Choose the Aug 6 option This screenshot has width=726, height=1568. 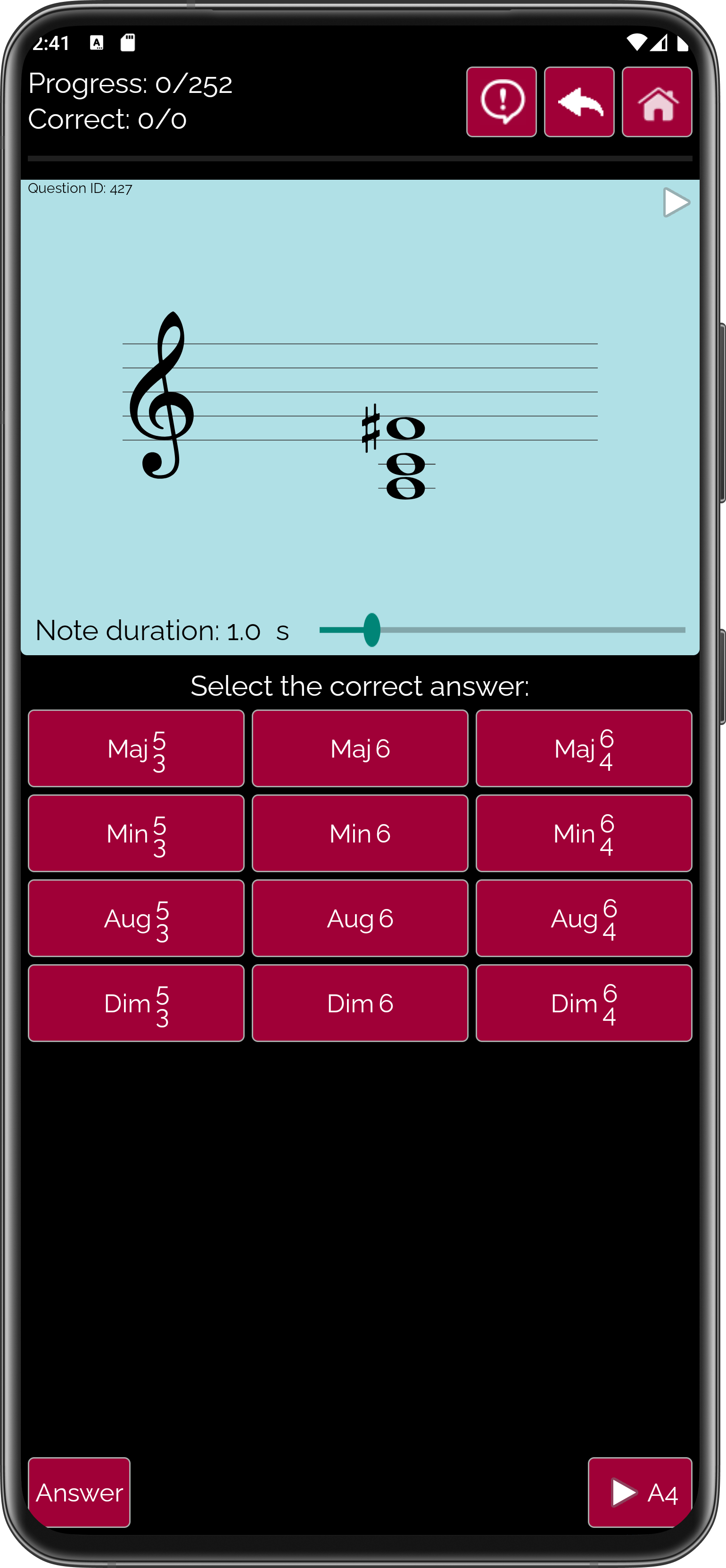pos(360,918)
